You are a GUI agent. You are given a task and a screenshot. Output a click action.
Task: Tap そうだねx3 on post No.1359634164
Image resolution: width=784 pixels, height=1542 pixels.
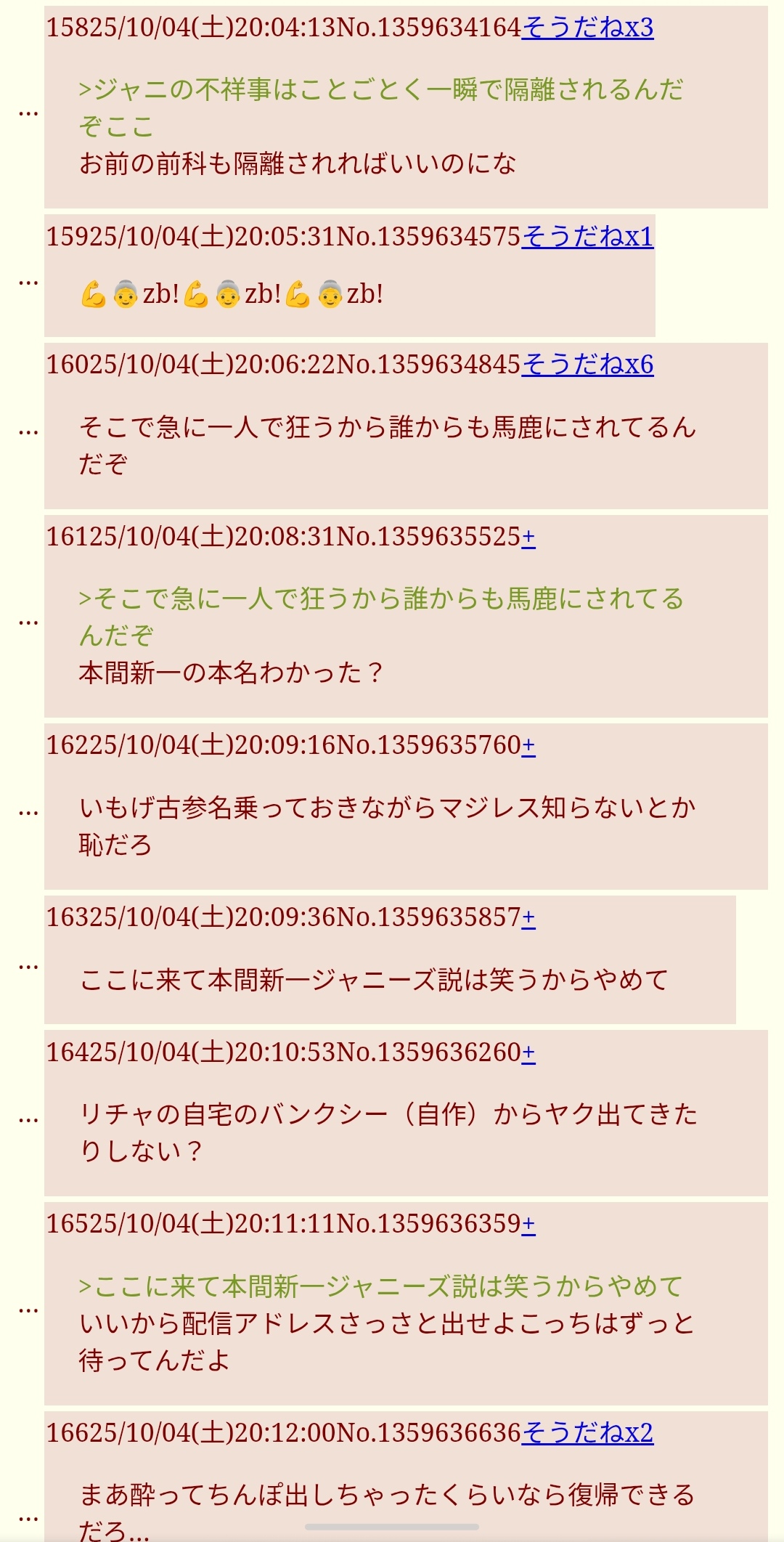[x=587, y=28]
